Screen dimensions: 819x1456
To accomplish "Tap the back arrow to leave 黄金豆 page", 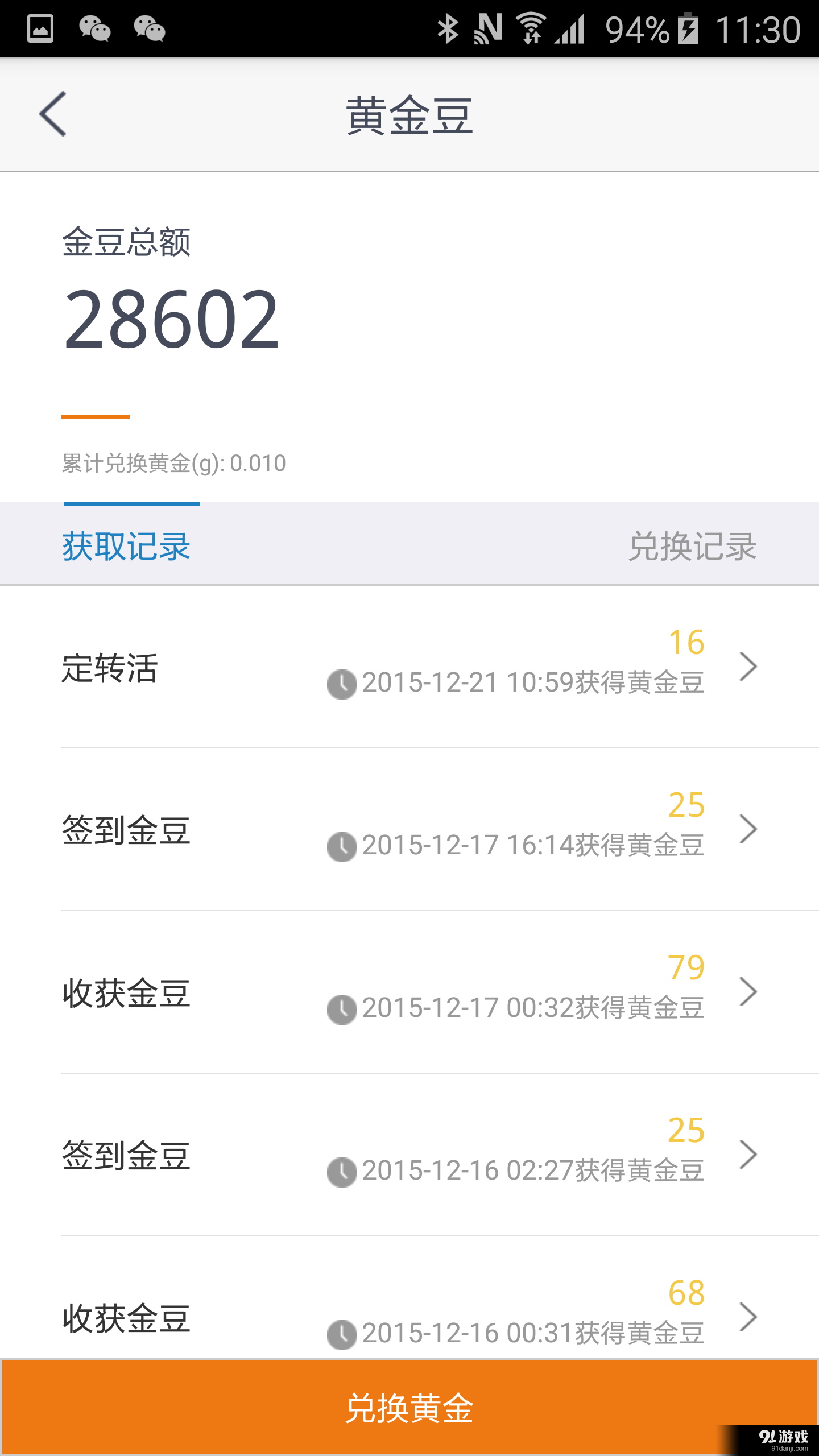I will (52, 114).
